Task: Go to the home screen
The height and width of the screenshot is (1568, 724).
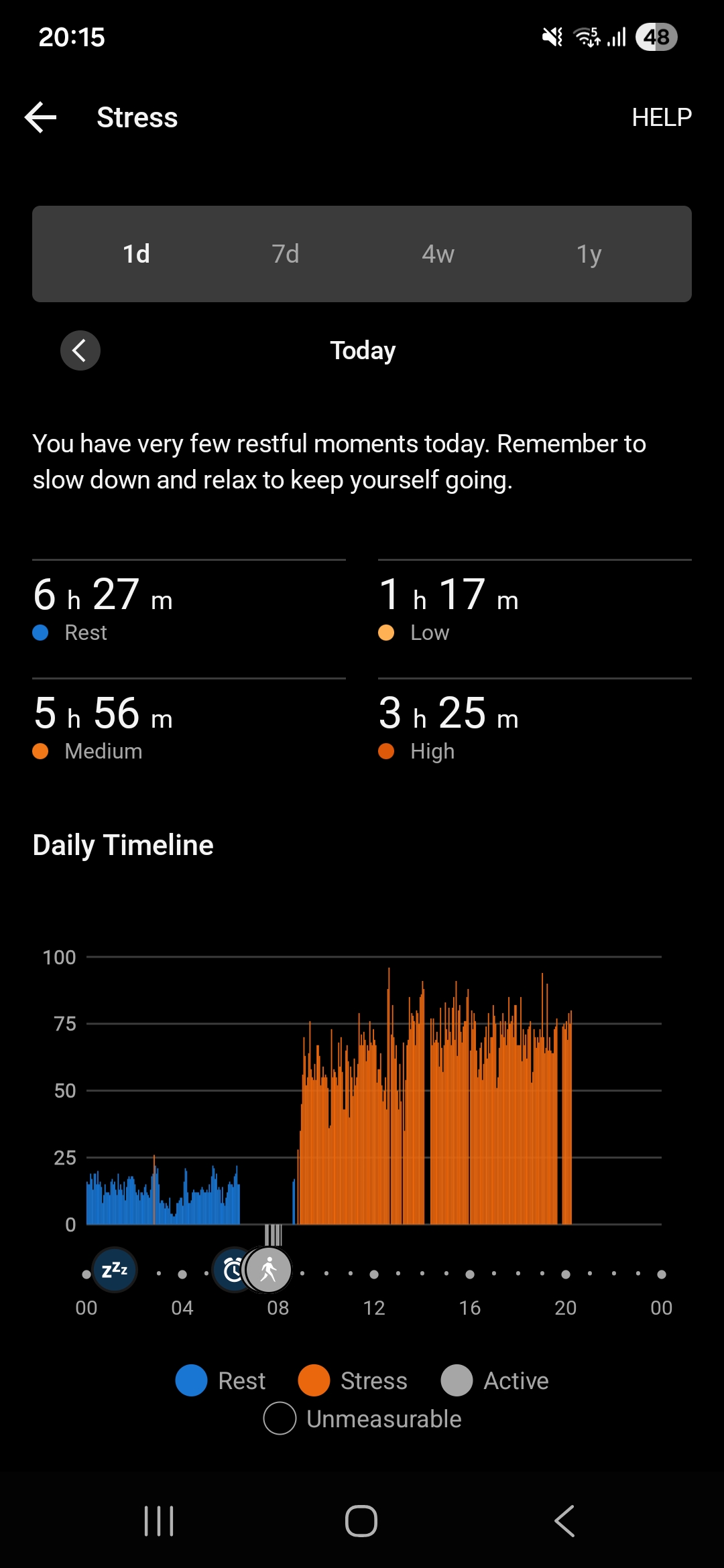Action: pos(361,1520)
